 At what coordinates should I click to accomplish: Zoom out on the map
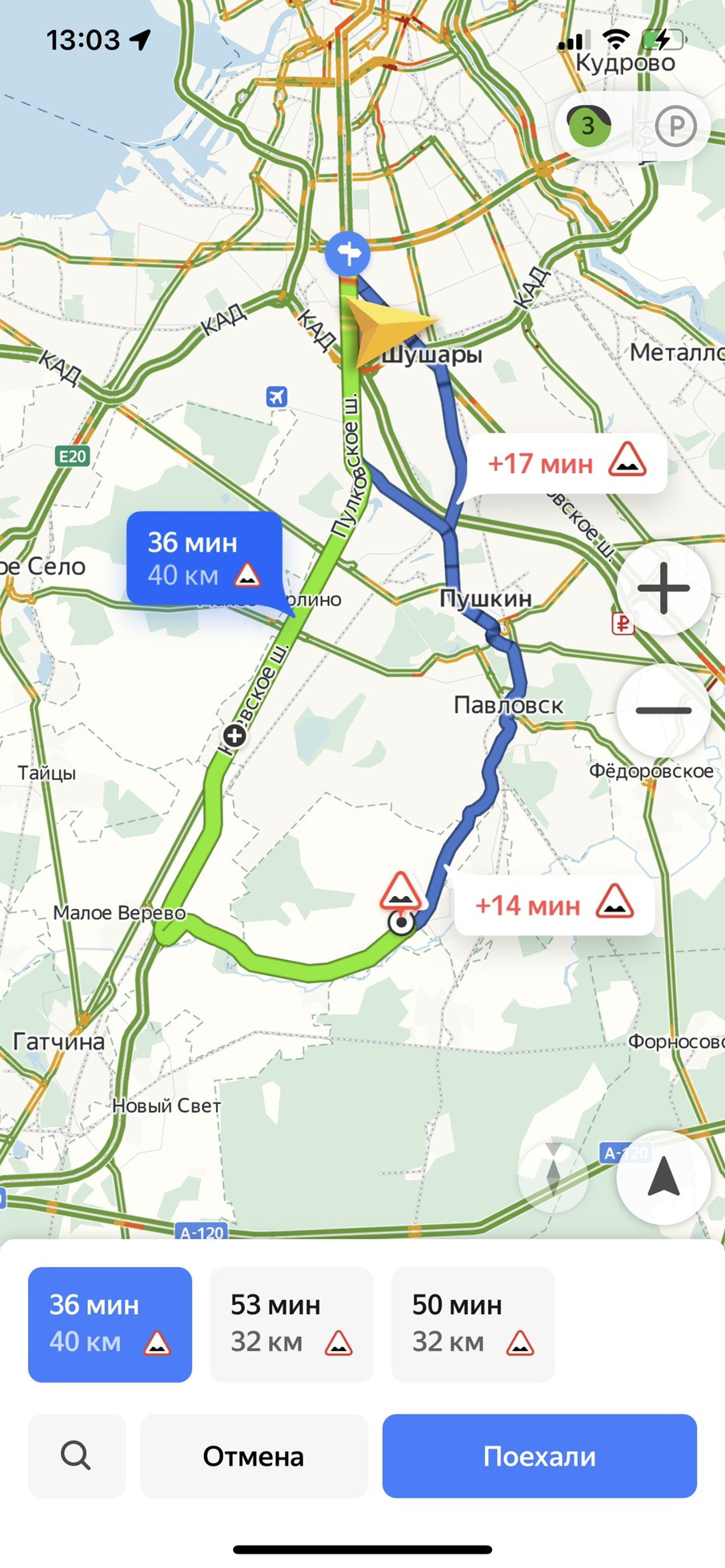point(663,710)
